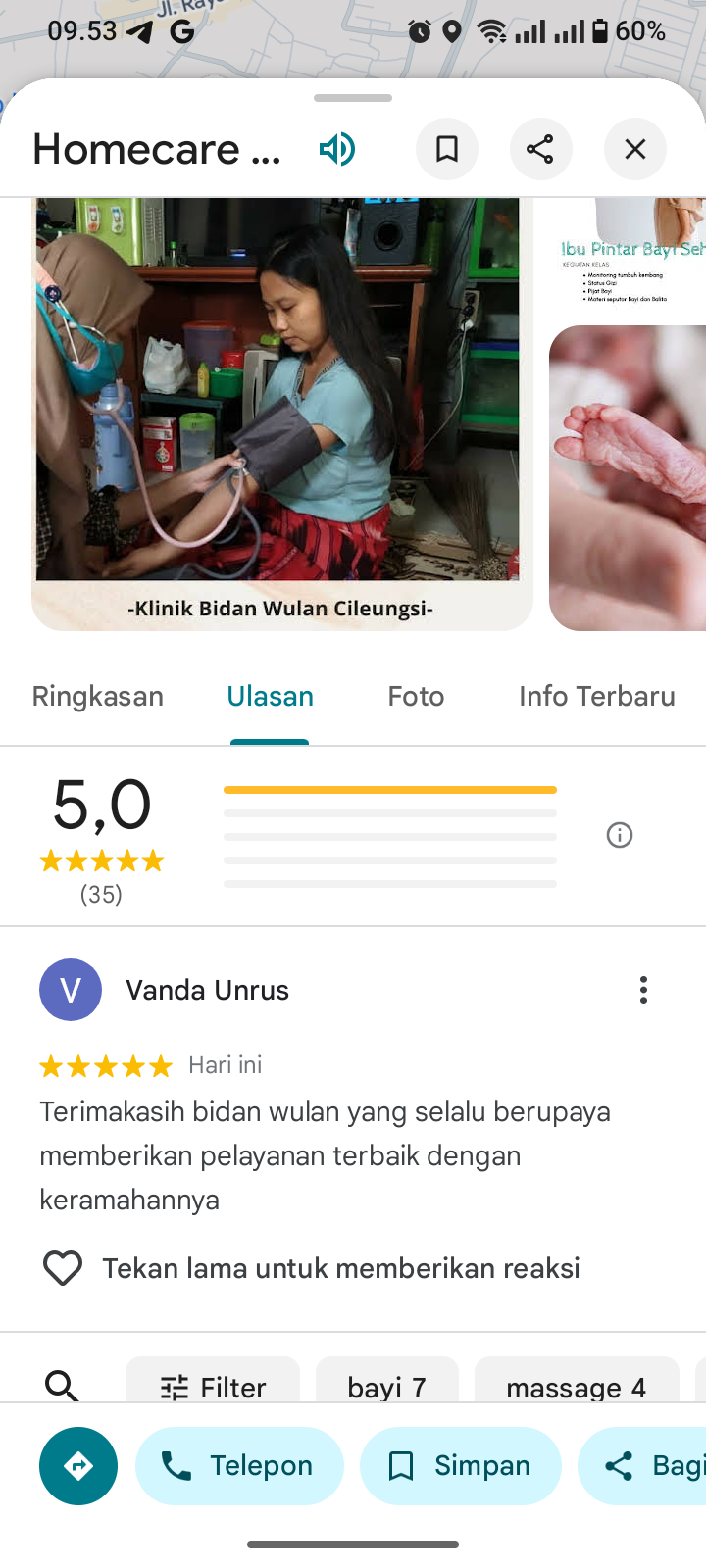Like Vanda Unrus's review

click(x=63, y=1268)
